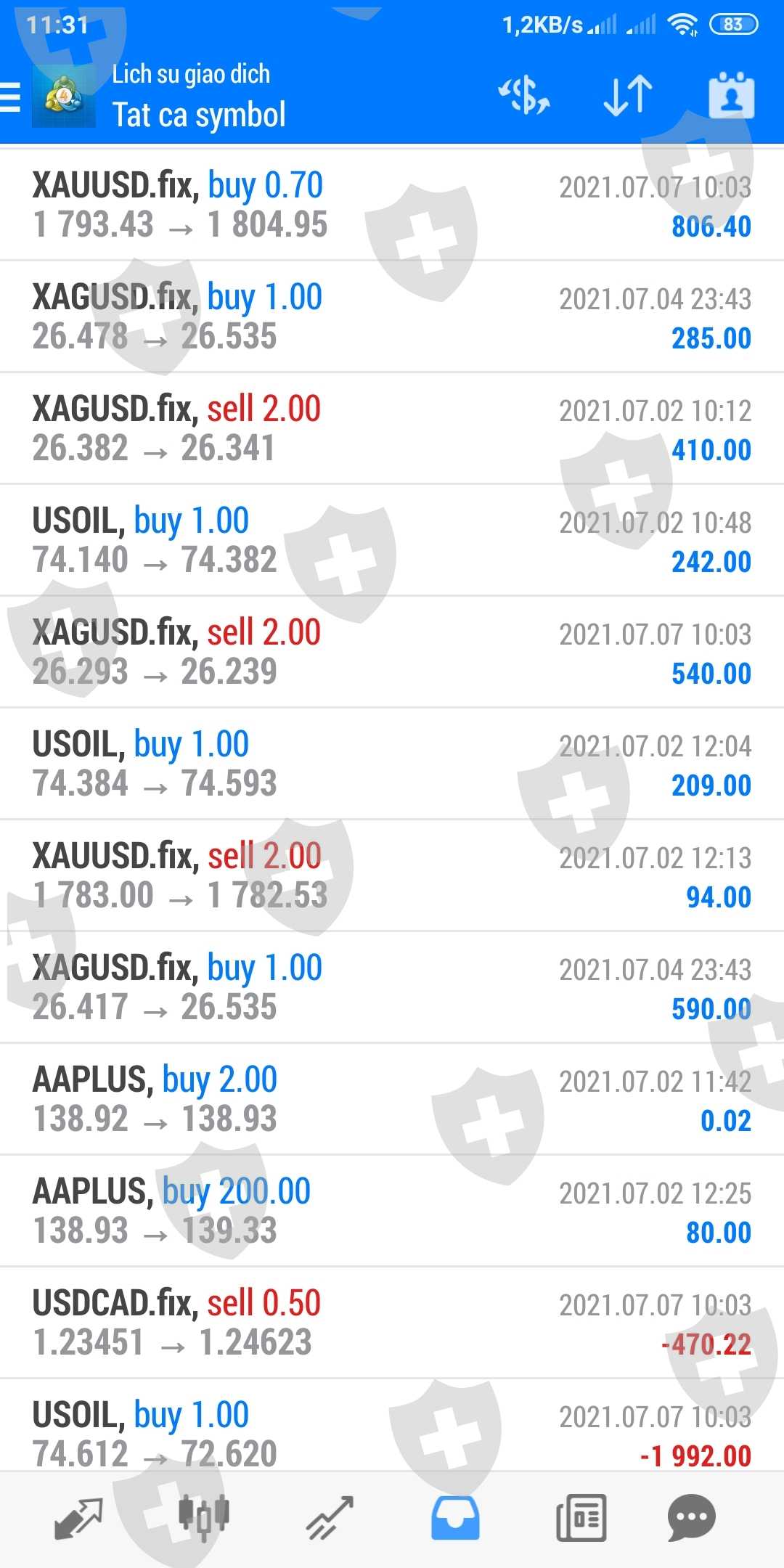Open the News tab
Screen dimensions: 784x1568
(x=581, y=1518)
